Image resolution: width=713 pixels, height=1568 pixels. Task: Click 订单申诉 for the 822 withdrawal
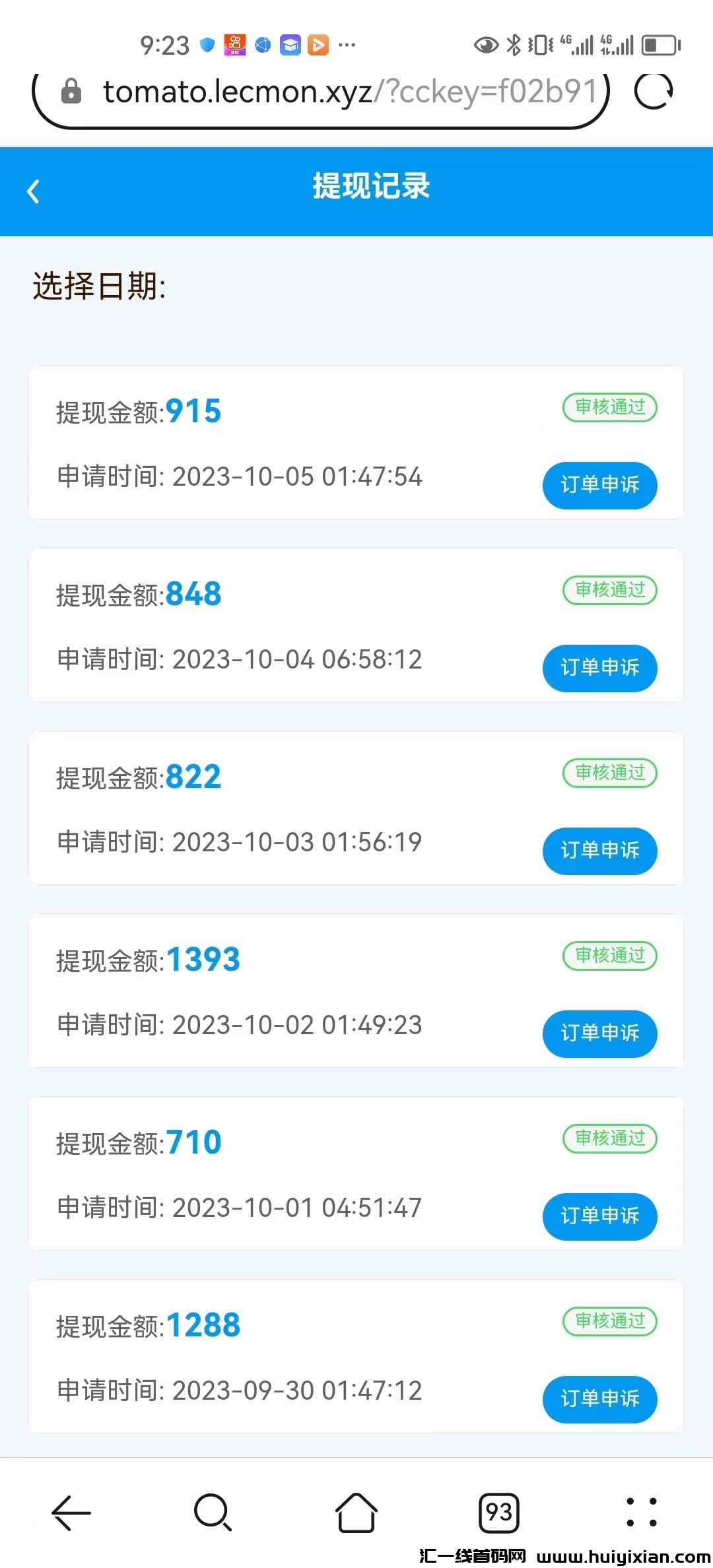[599, 851]
